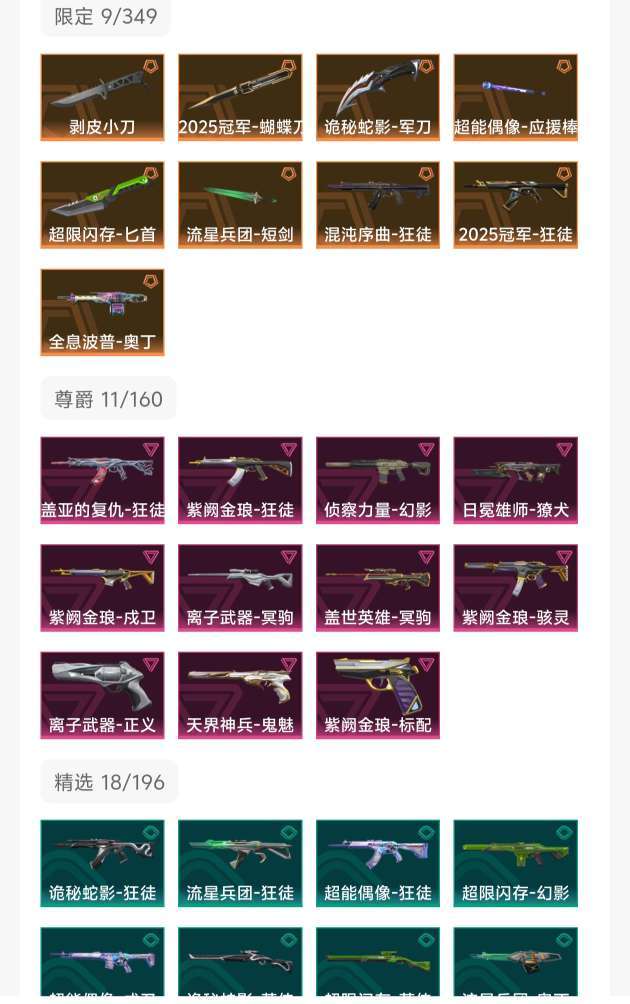The image size is (630, 1004).
Task: View the 紫阙金琅-标配 skin
Action: coord(378,695)
